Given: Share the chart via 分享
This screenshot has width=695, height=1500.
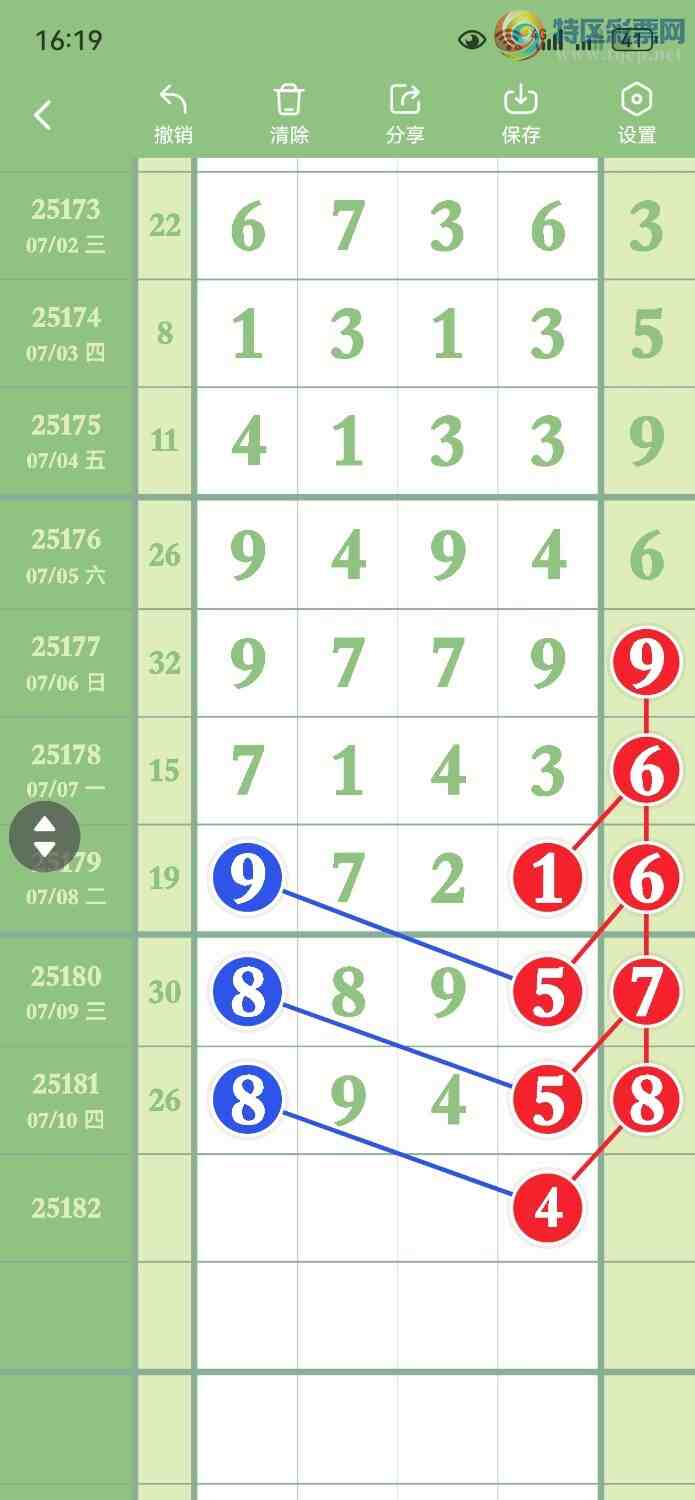Looking at the screenshot, I should [x=405, y=114].
